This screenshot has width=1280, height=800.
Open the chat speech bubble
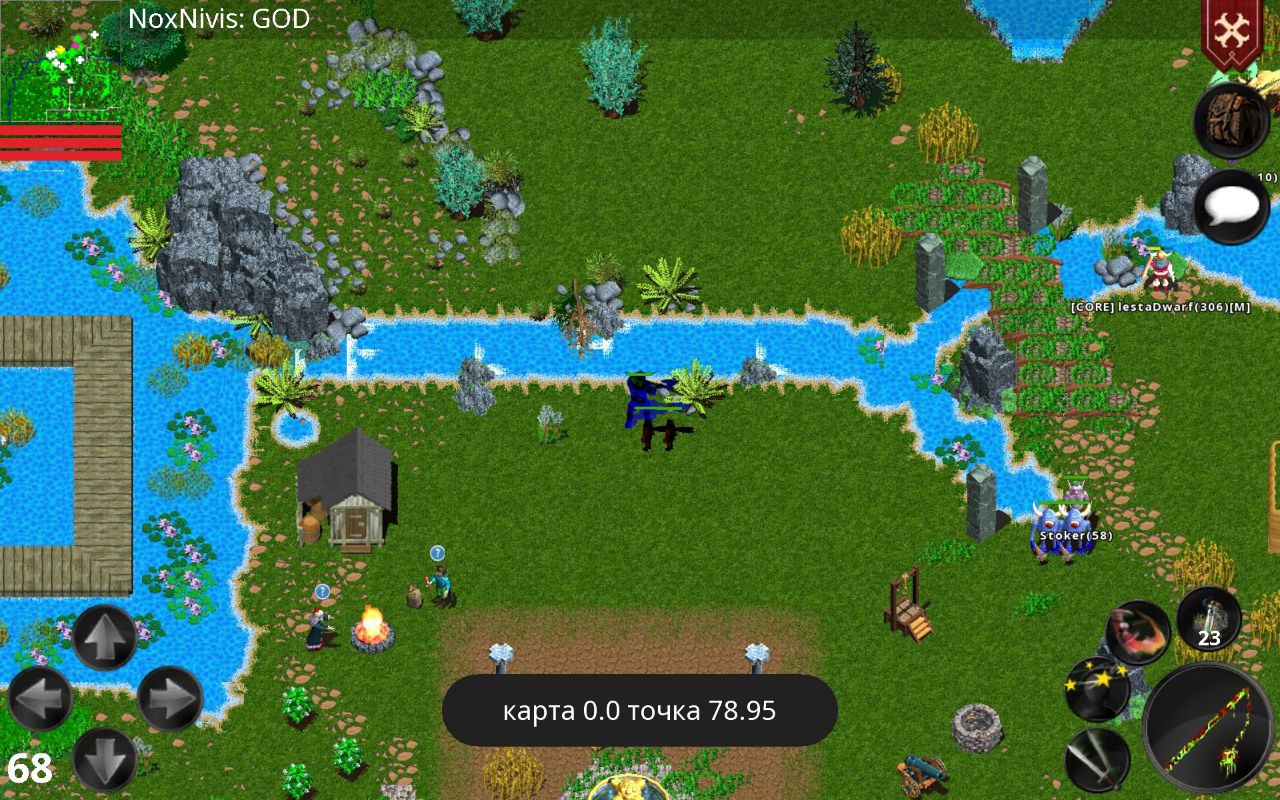tap(1231, 208)
